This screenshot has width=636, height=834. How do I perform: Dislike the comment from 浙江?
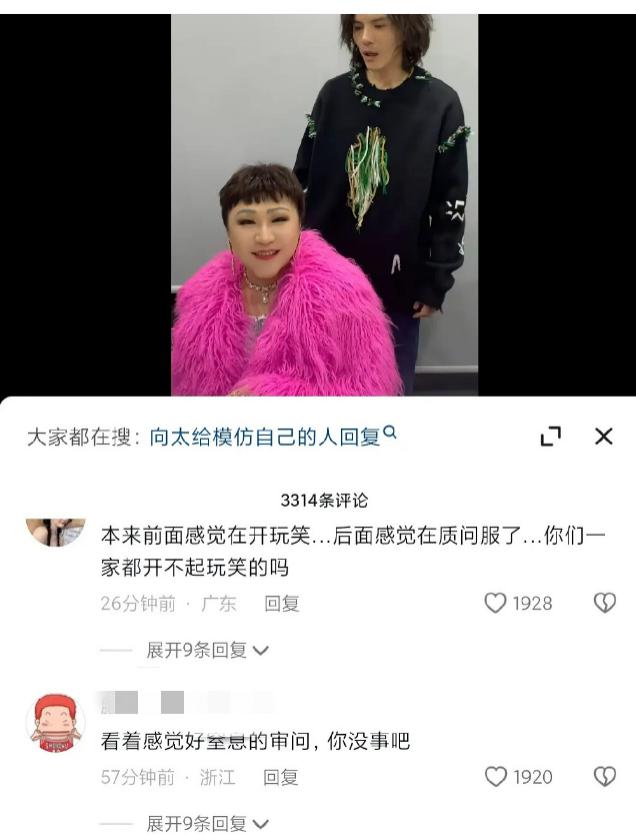(x=604, y=777)
